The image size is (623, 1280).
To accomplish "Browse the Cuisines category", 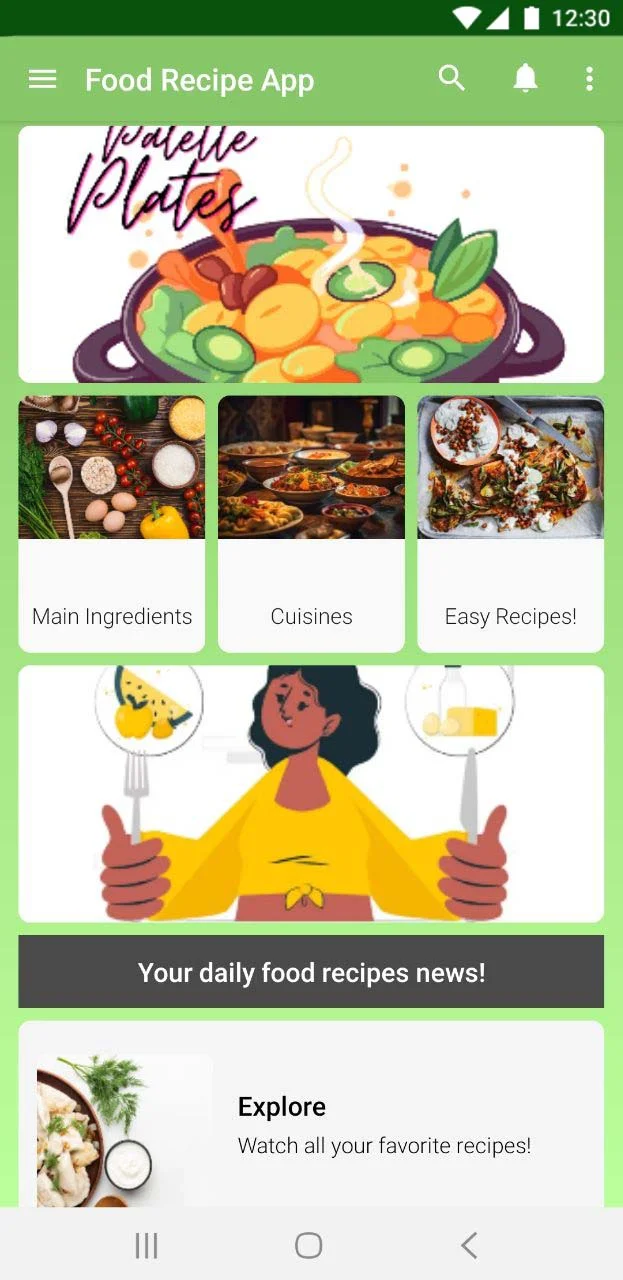I will pos(311,524).
